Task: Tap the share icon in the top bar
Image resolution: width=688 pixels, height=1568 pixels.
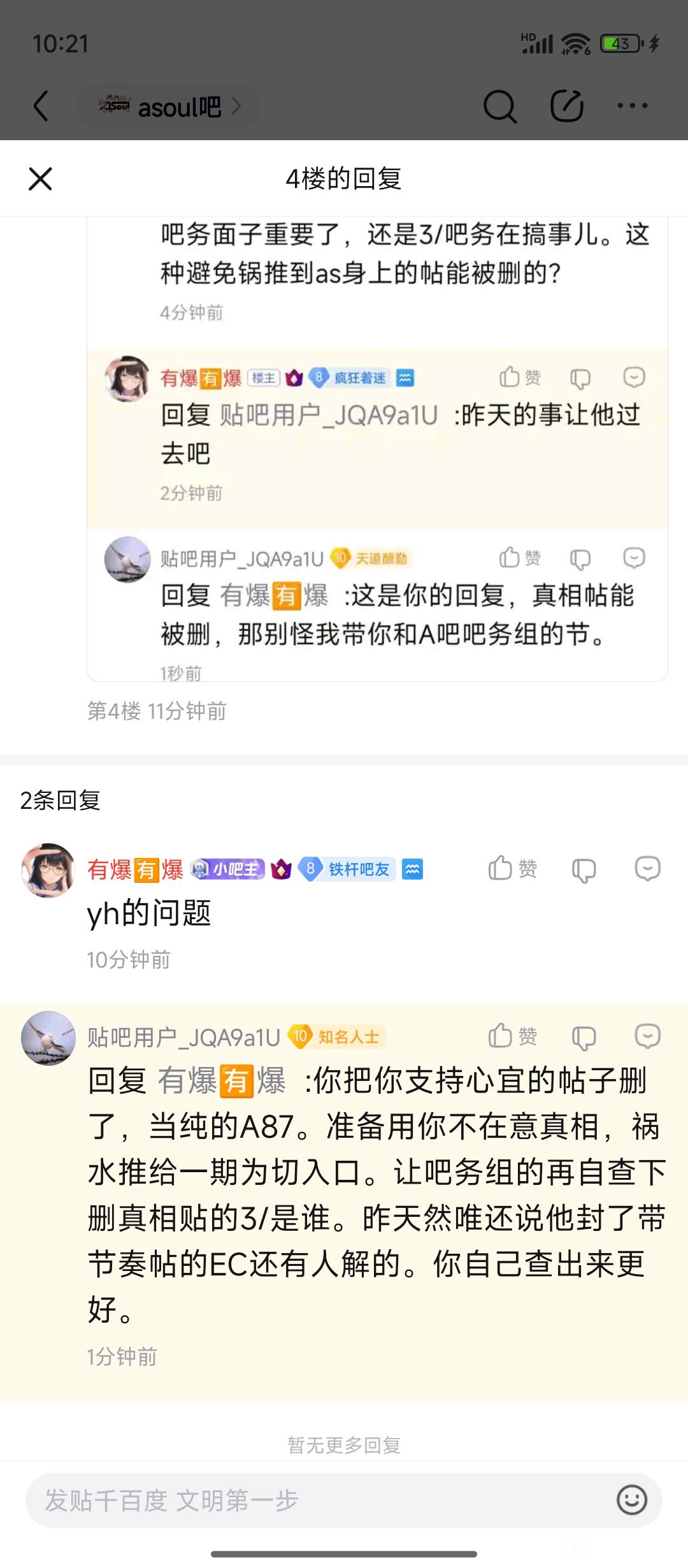Action: (x=567, y=106)
